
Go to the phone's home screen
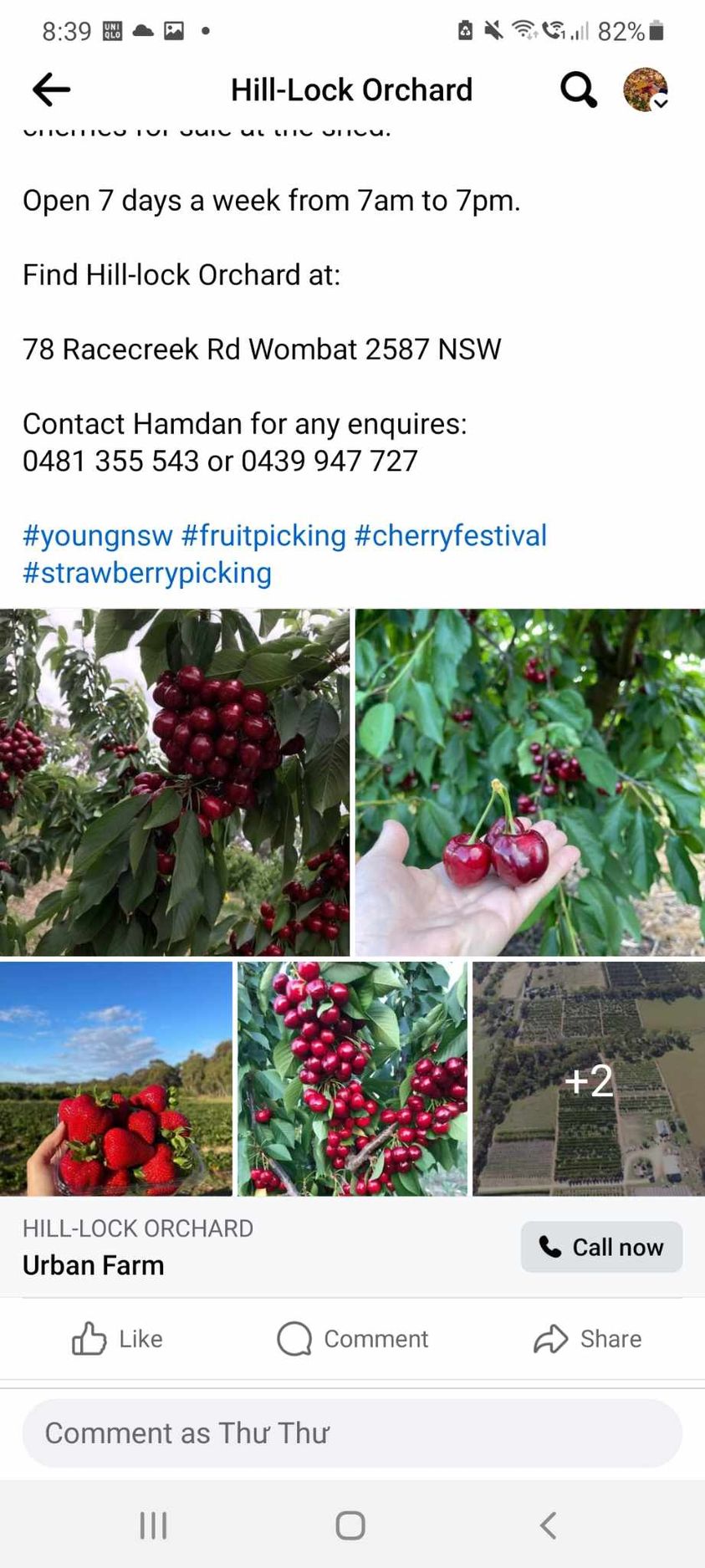point(350,1525)
